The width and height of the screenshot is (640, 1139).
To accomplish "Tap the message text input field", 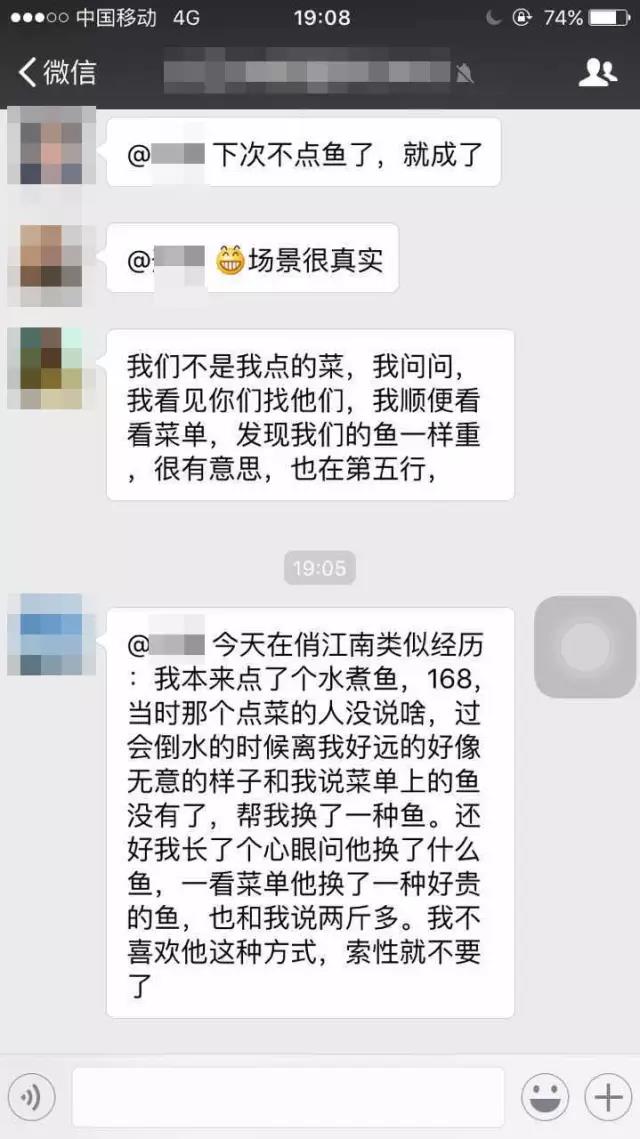I will [288, 1098].
